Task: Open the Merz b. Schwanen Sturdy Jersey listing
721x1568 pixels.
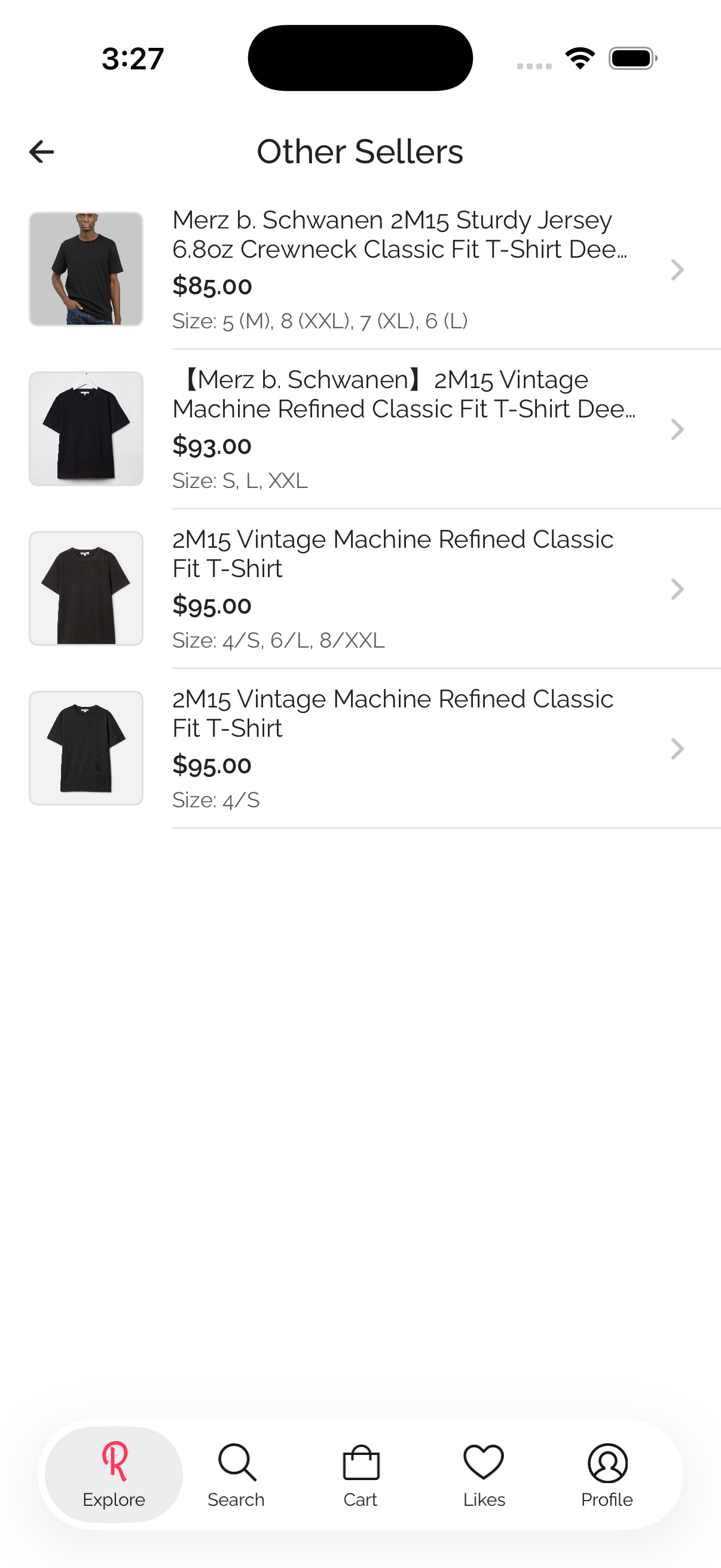Action: click(392, 235)
